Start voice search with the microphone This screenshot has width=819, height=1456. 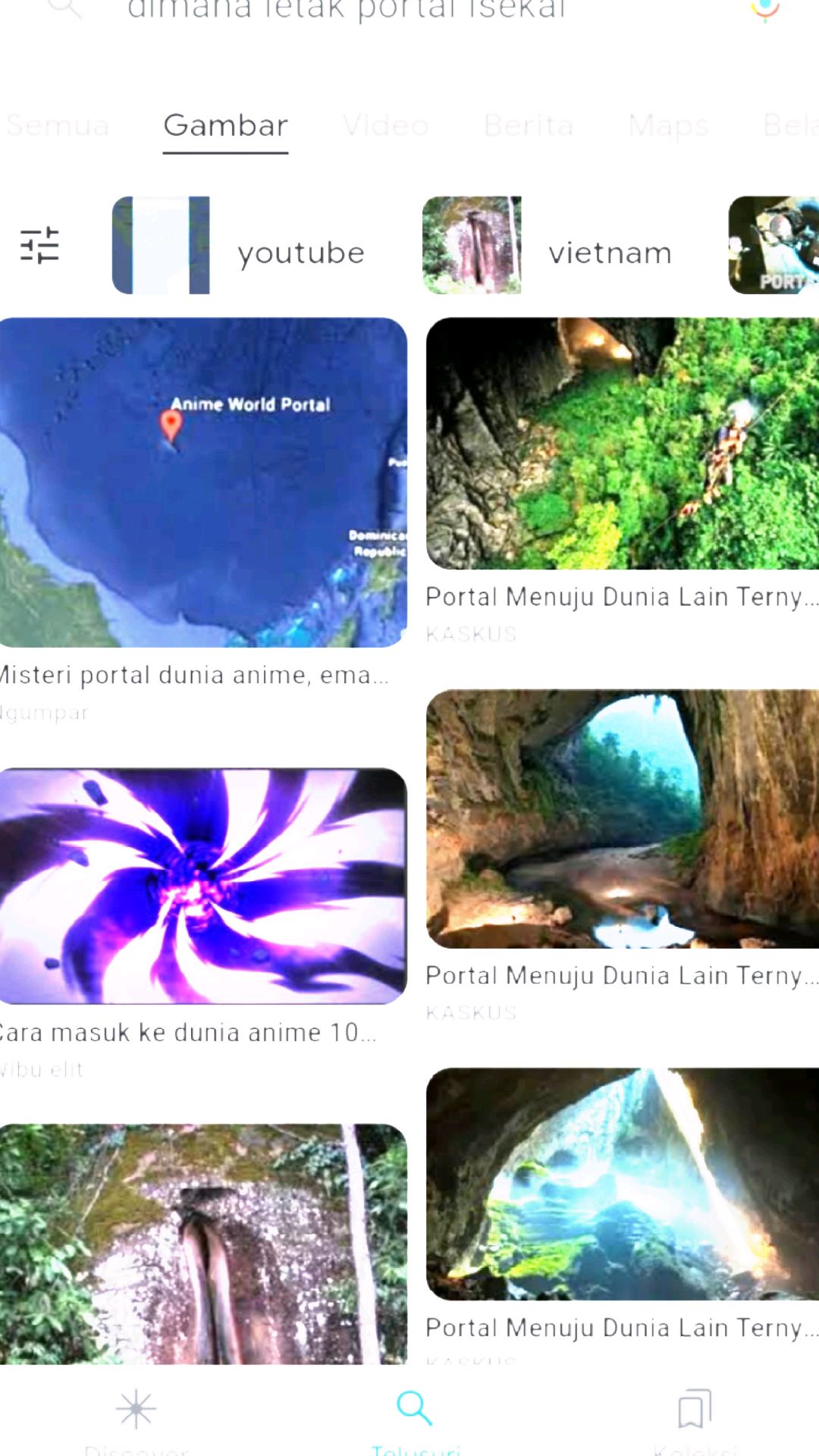click(765, 9)
